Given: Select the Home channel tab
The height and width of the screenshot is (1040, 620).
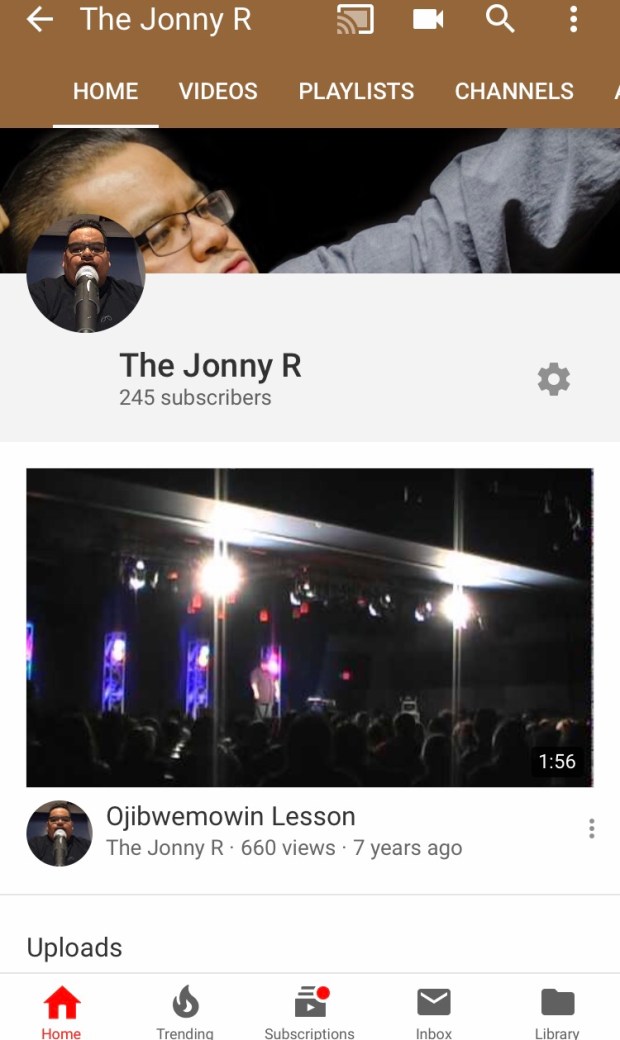Looking at the screenshot, I should [x=105, y=91].
